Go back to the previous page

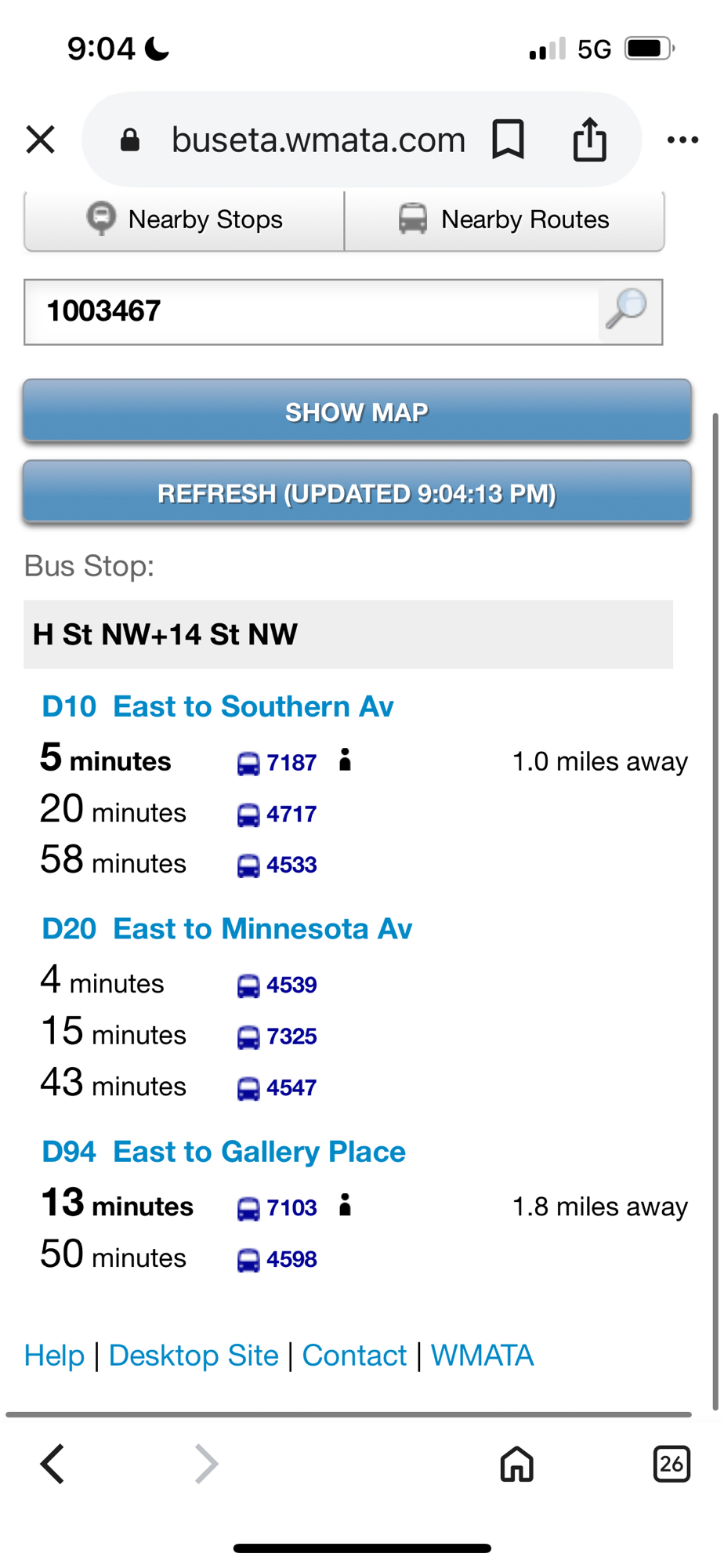[52, 1464]
